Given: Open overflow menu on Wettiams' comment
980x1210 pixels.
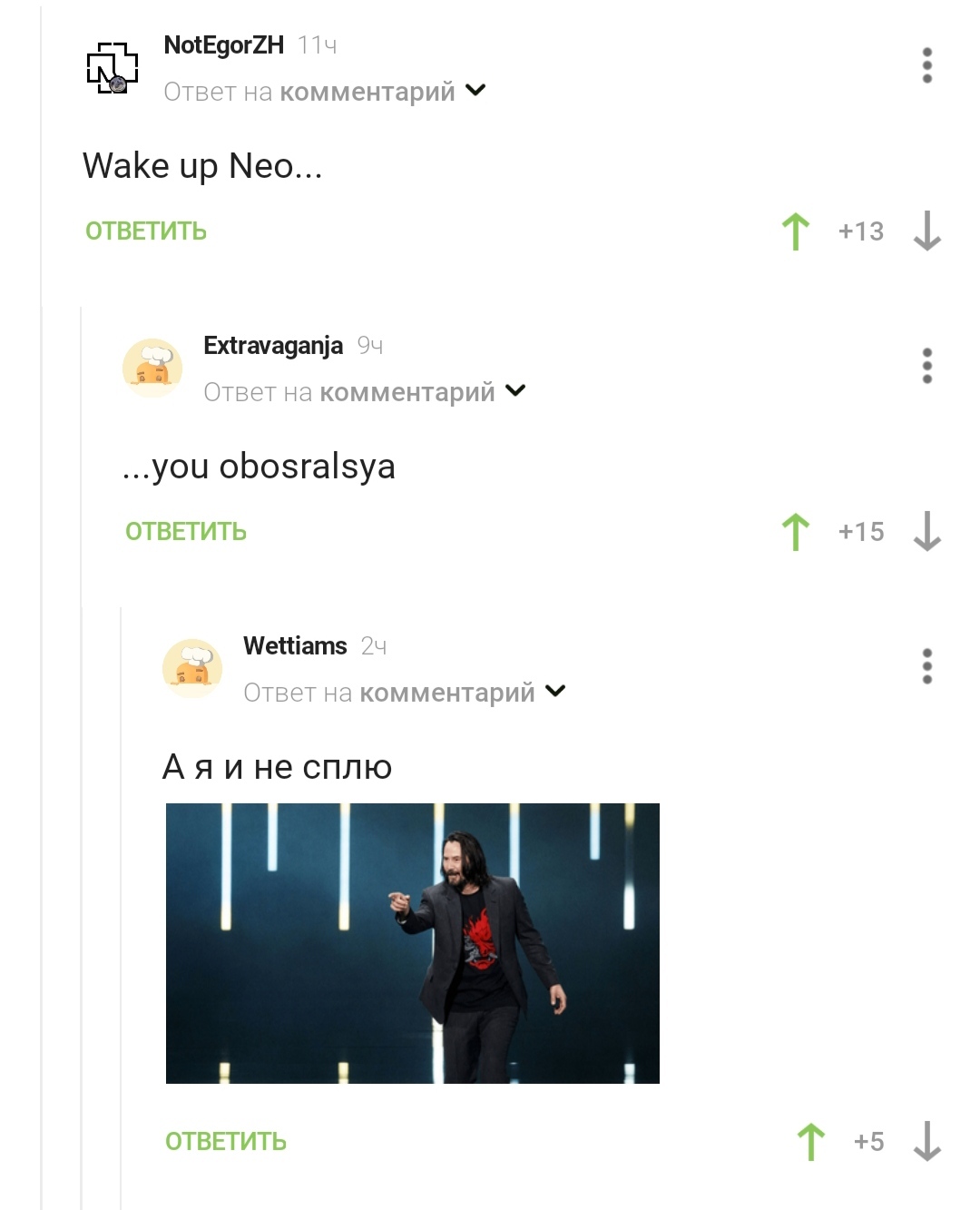Looking at the screenshot, I should [926, 666].
